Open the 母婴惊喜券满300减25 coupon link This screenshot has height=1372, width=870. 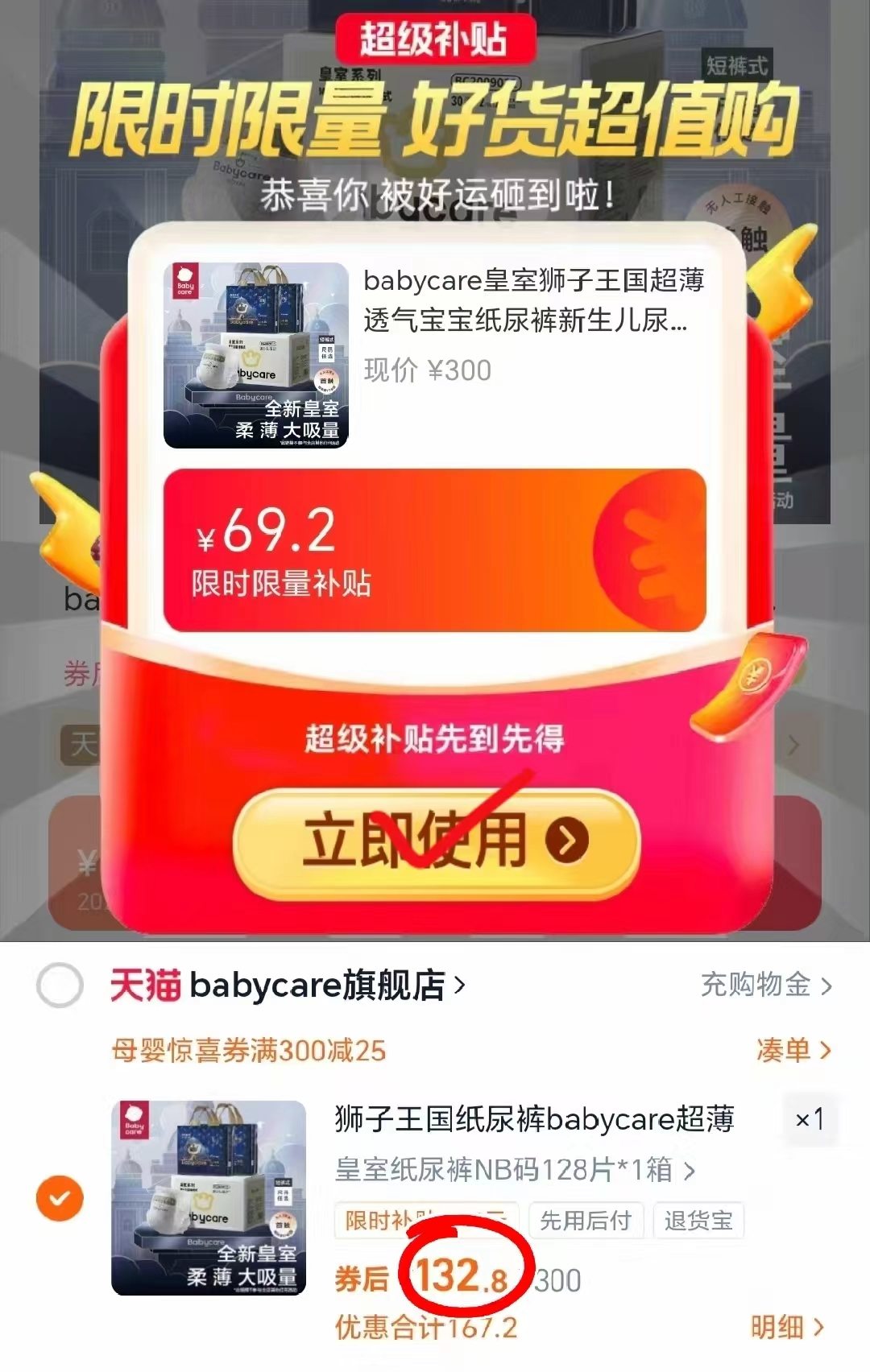(247, 1050)
